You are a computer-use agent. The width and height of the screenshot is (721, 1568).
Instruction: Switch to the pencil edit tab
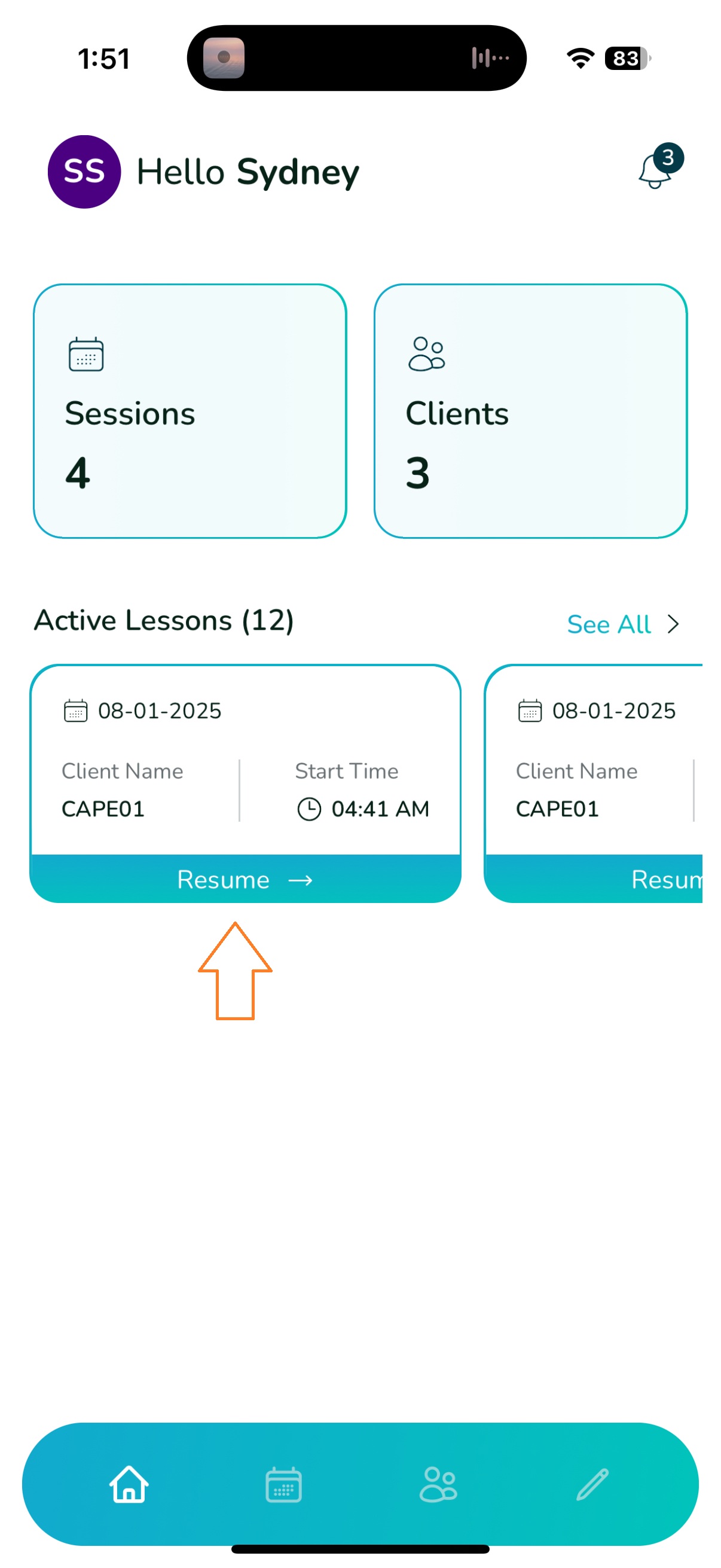click(591, 1484)
